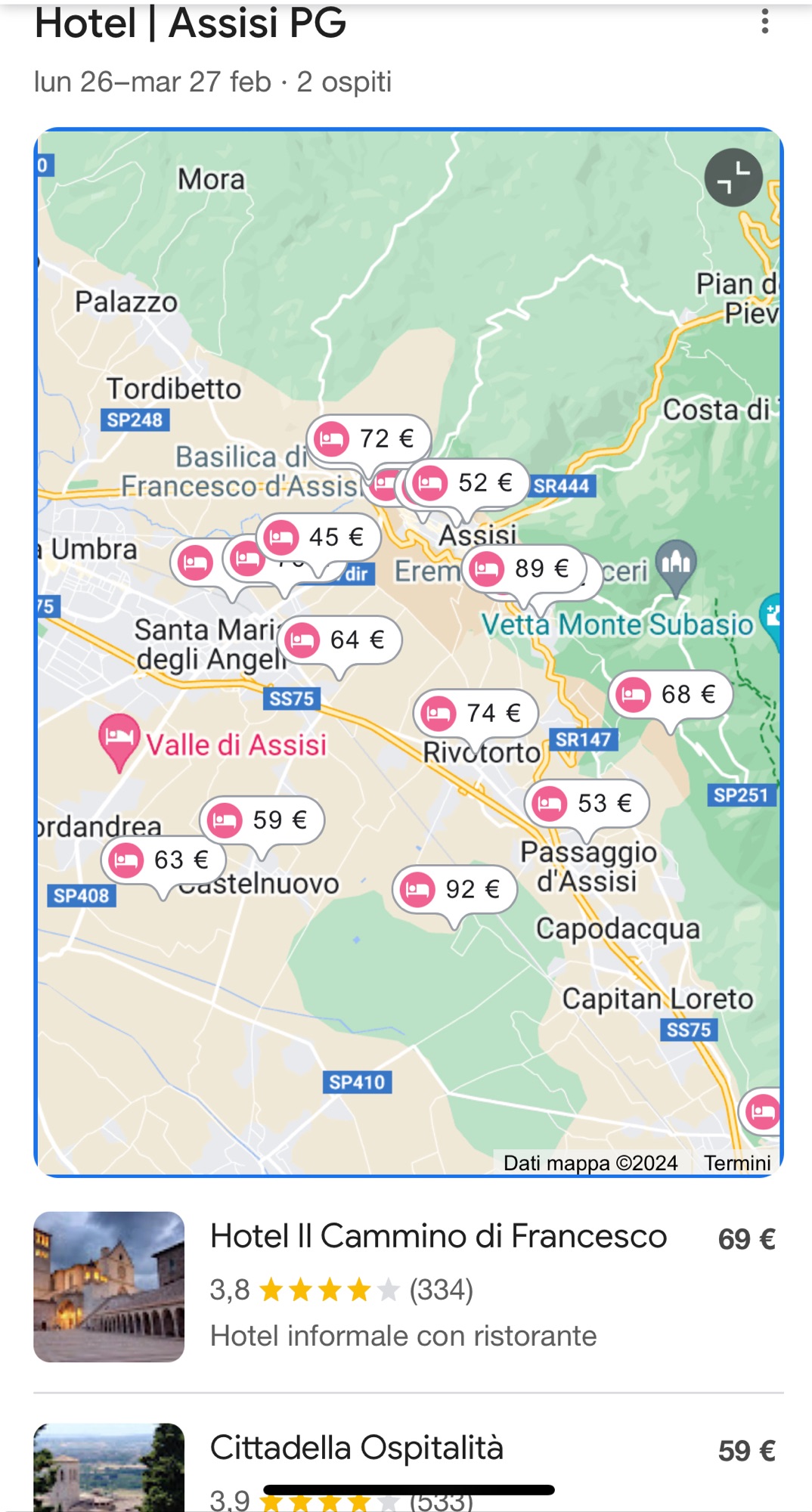Select the 52 € hotel marker
Screen dimensions: 812x1512
tap(466, 482)
